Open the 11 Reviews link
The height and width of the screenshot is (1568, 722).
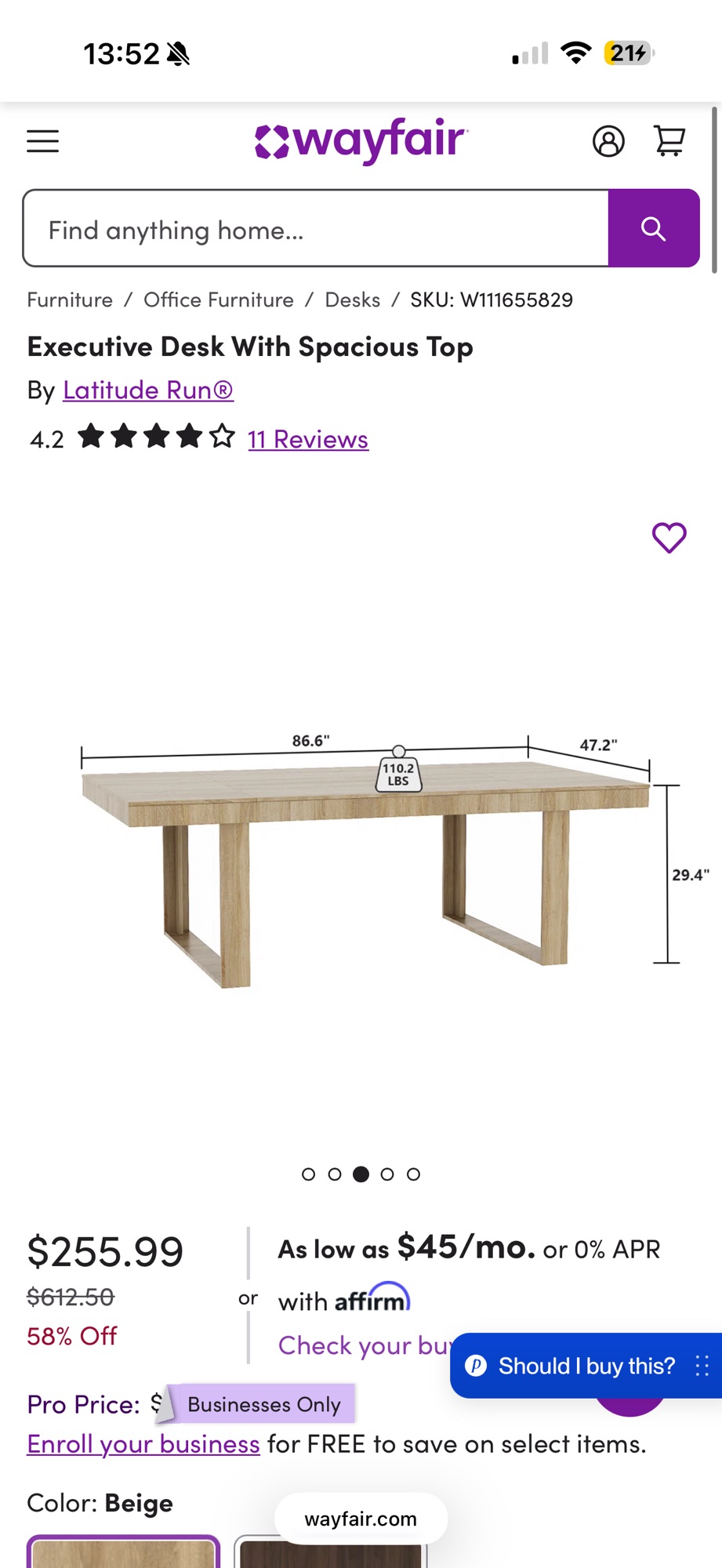308,440
